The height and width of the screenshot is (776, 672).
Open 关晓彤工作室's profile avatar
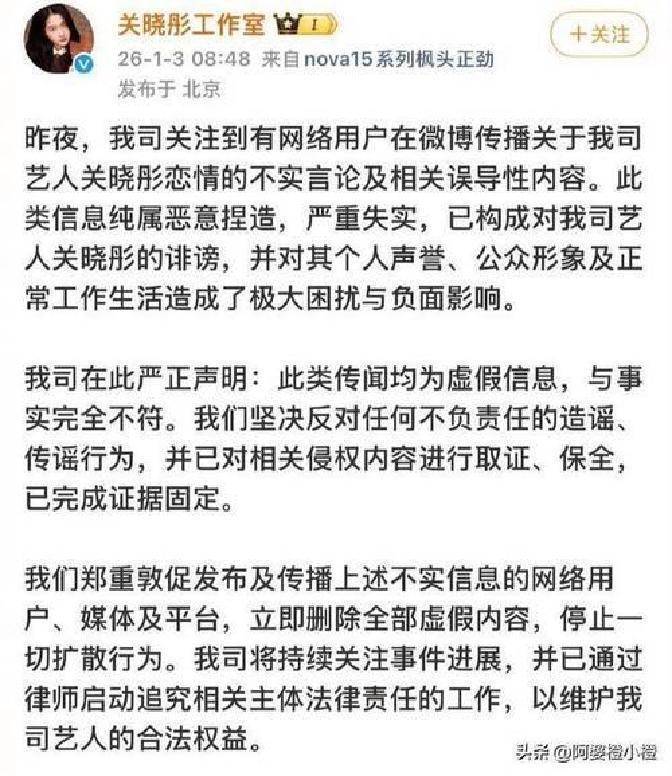59,39
